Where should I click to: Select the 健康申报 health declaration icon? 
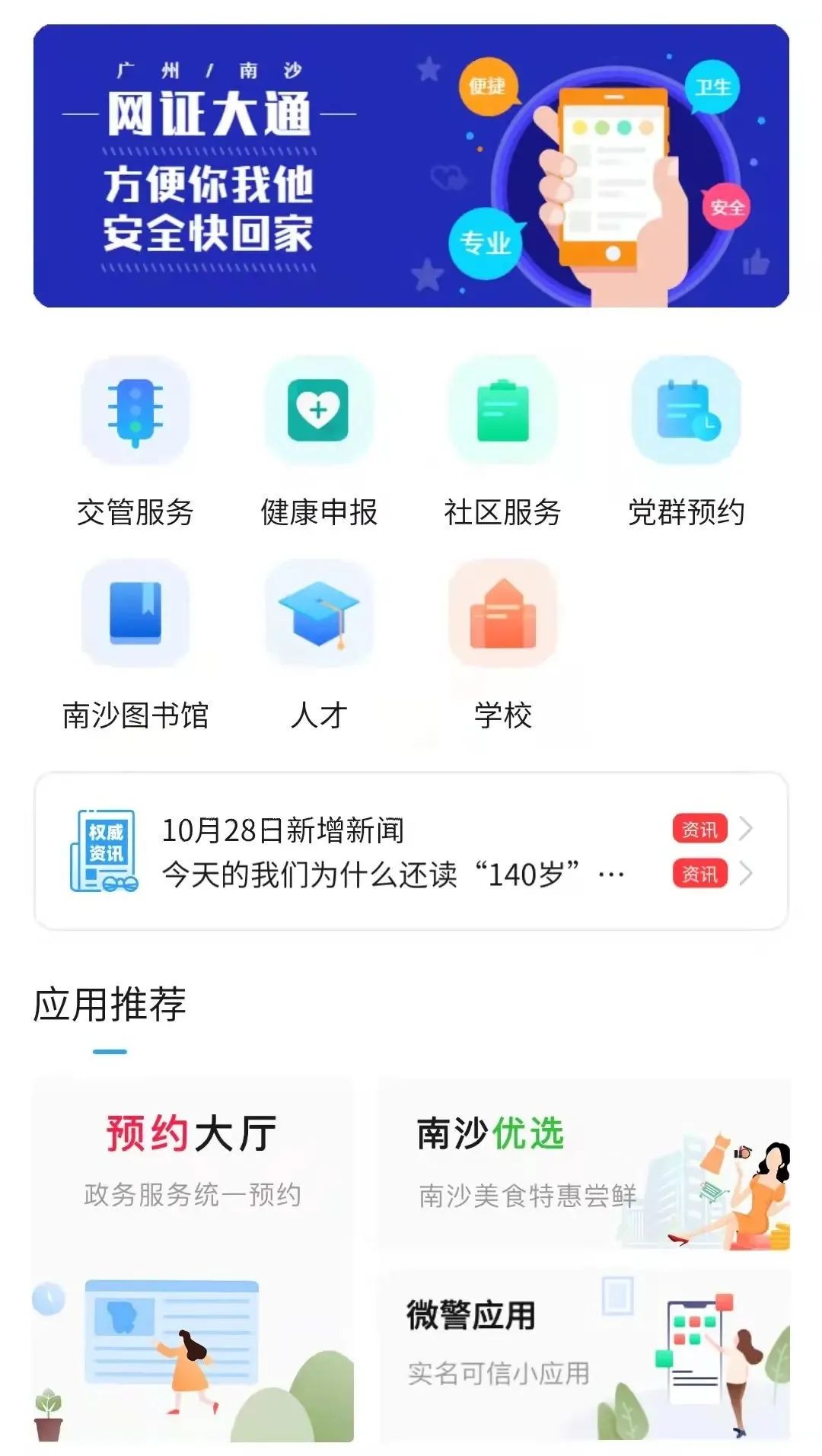click(318, 411)
